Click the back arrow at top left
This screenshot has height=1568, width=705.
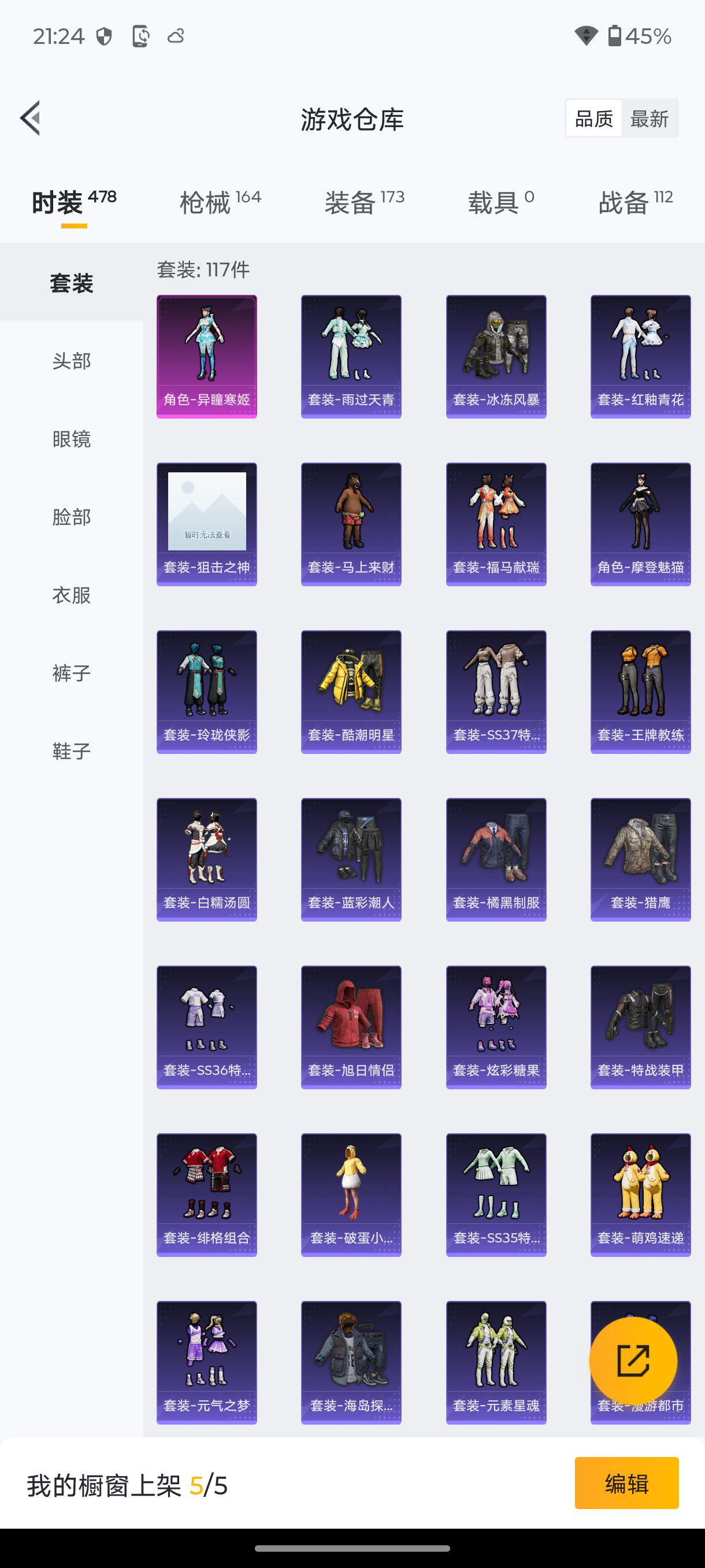tap(30, 118)
